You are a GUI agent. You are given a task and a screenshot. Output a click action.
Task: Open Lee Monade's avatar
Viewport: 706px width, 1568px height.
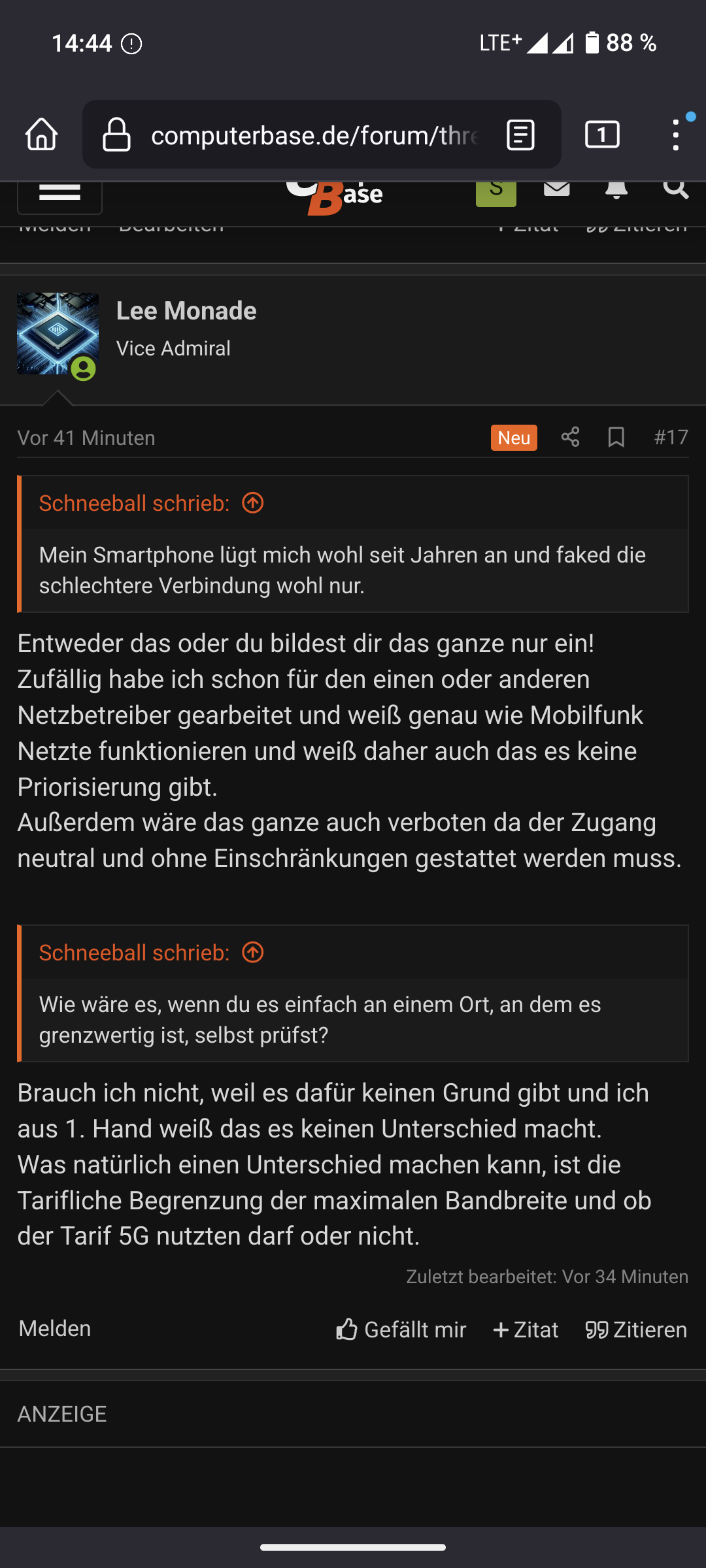[x=58, y=333]
